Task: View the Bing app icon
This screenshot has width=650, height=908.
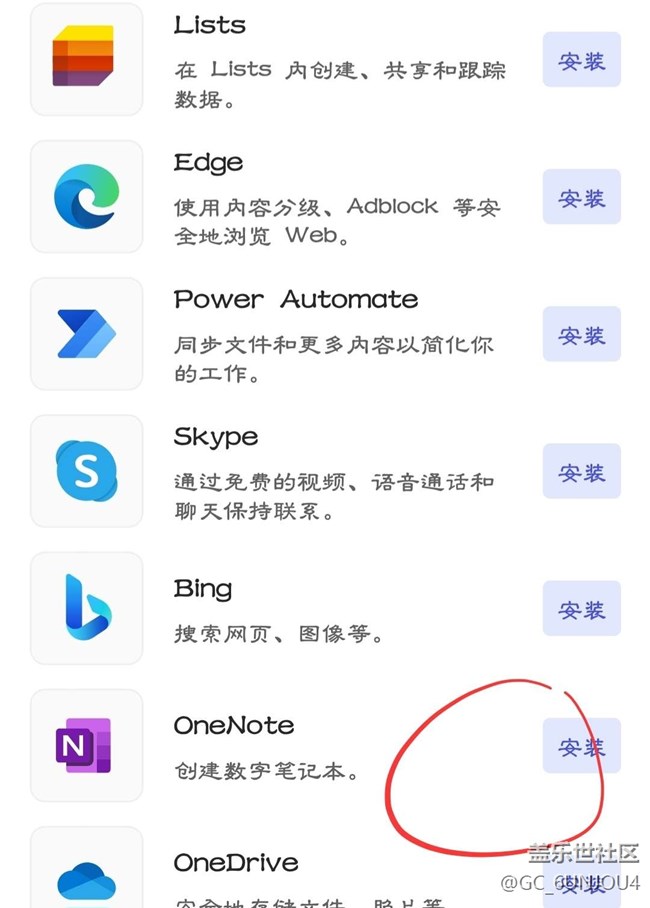Action: click(x=87, y=607)
